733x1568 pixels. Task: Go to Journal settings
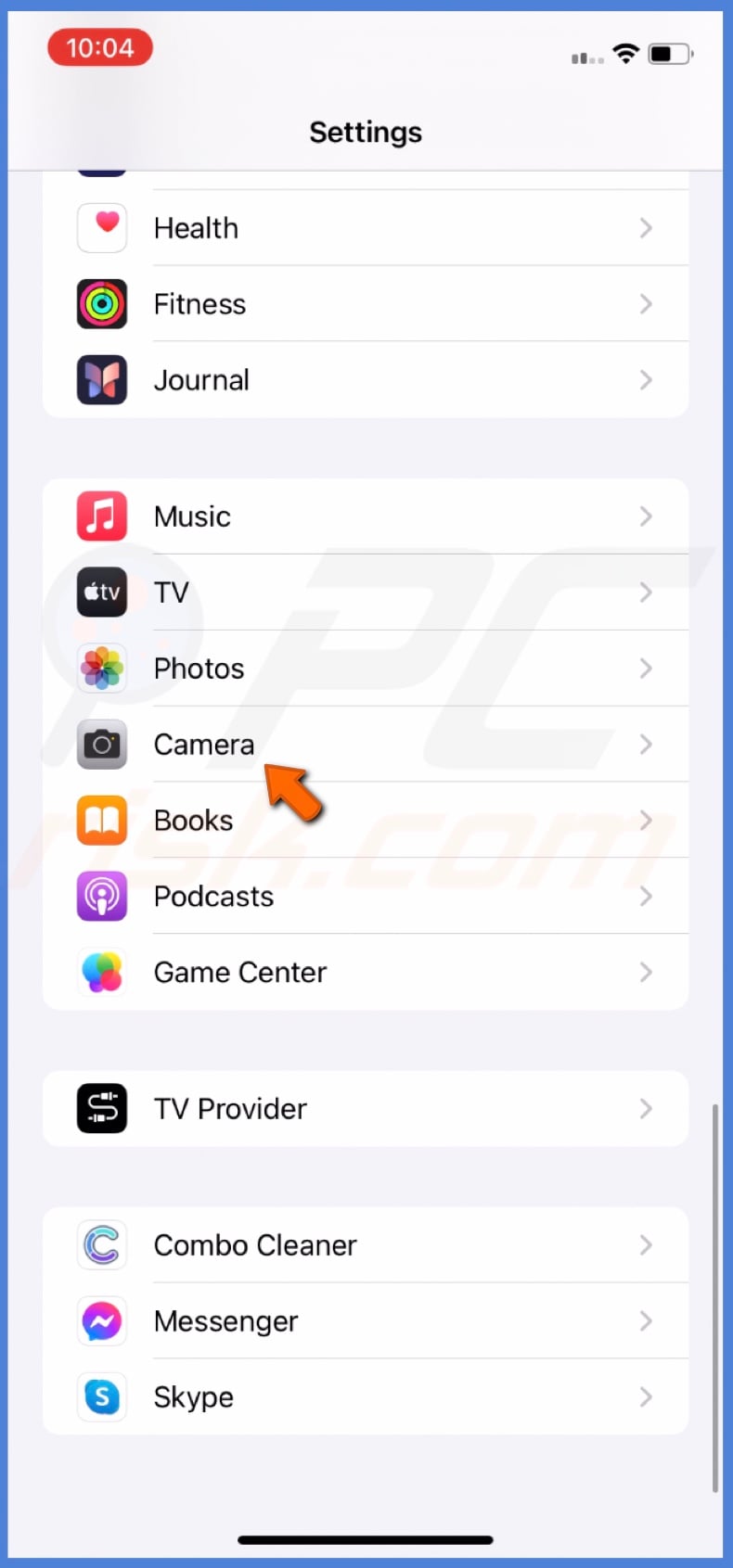[x=366, y=380]
